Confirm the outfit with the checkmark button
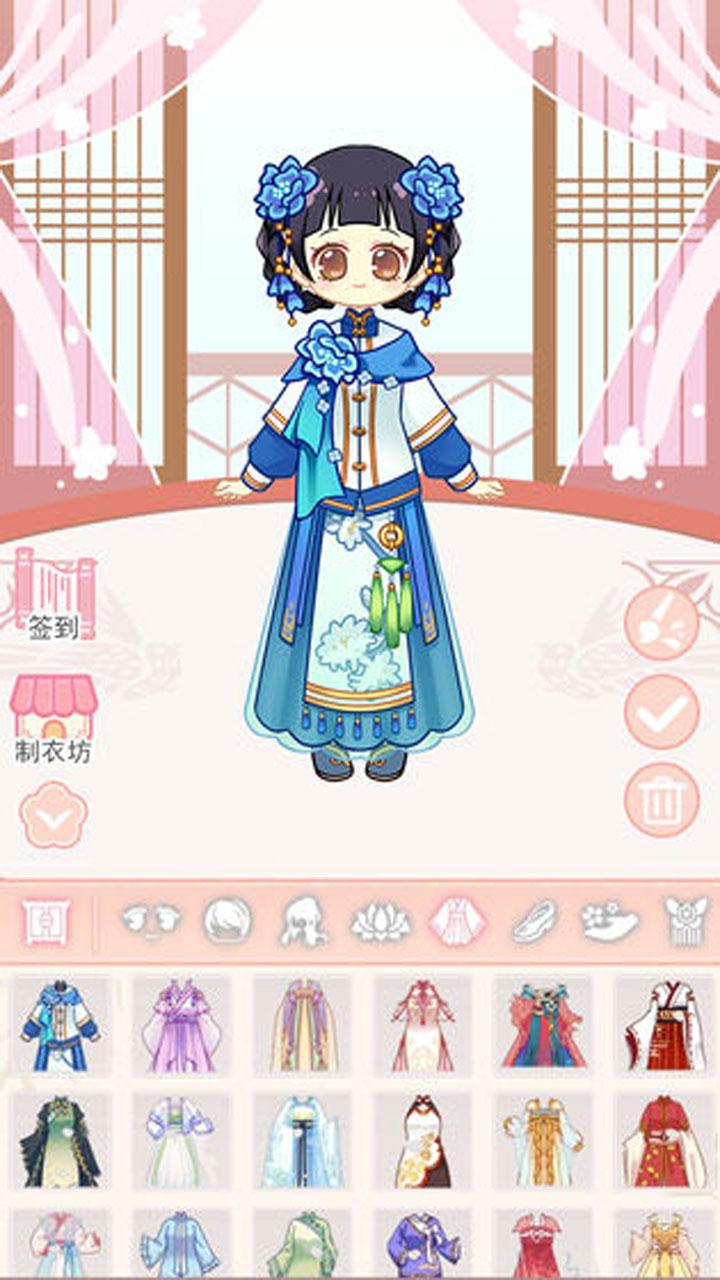The height and width of the screenshot is (1280, 720). coord(659,712)
